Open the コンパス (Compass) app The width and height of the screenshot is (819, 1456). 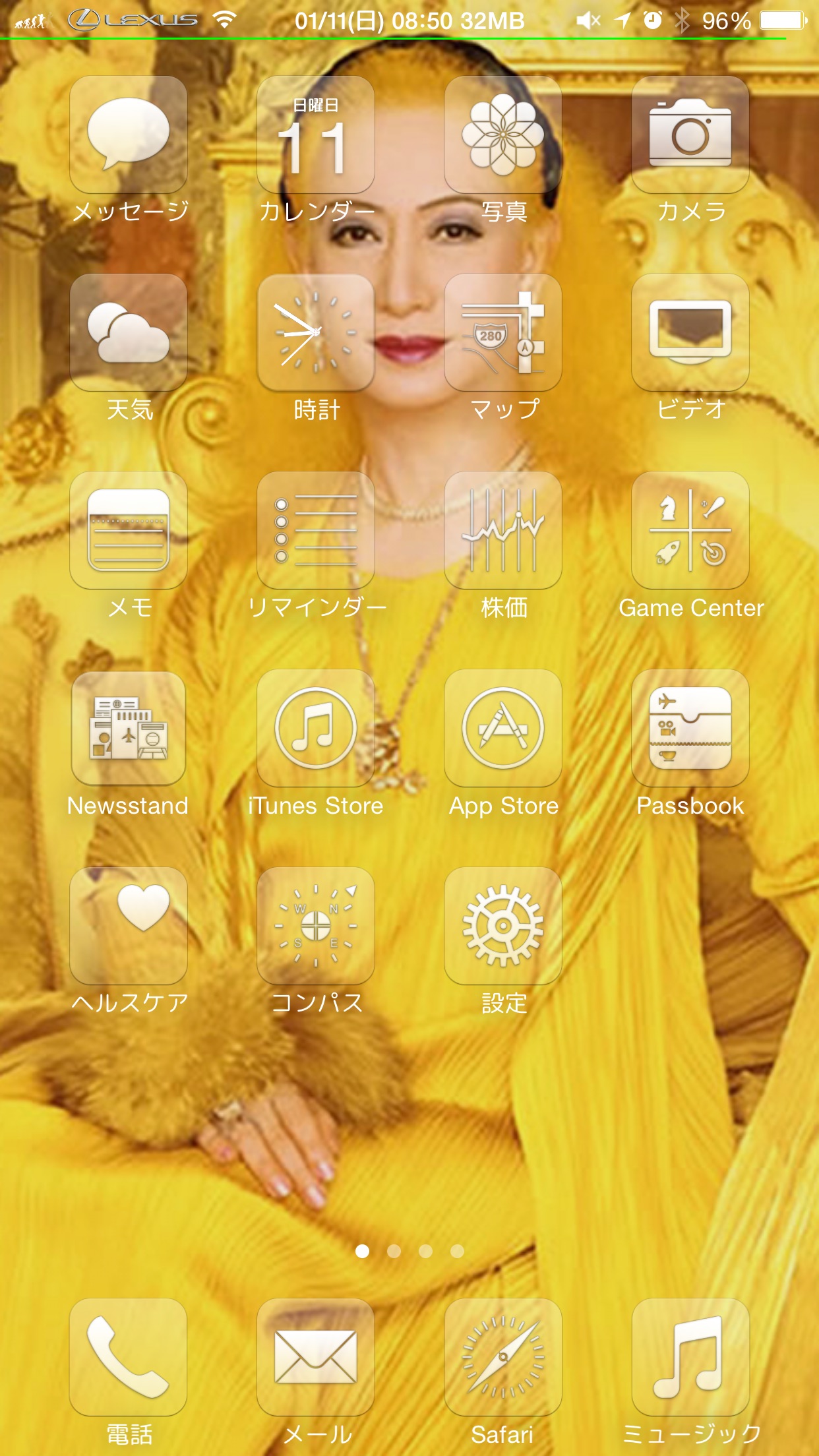coord(316,926)
